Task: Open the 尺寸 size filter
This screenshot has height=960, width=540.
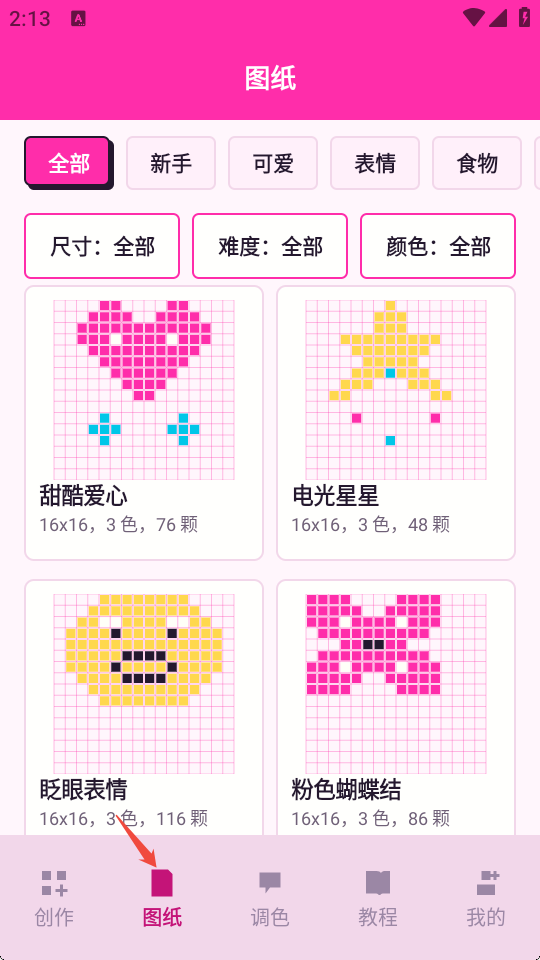Action: [102, 246]
